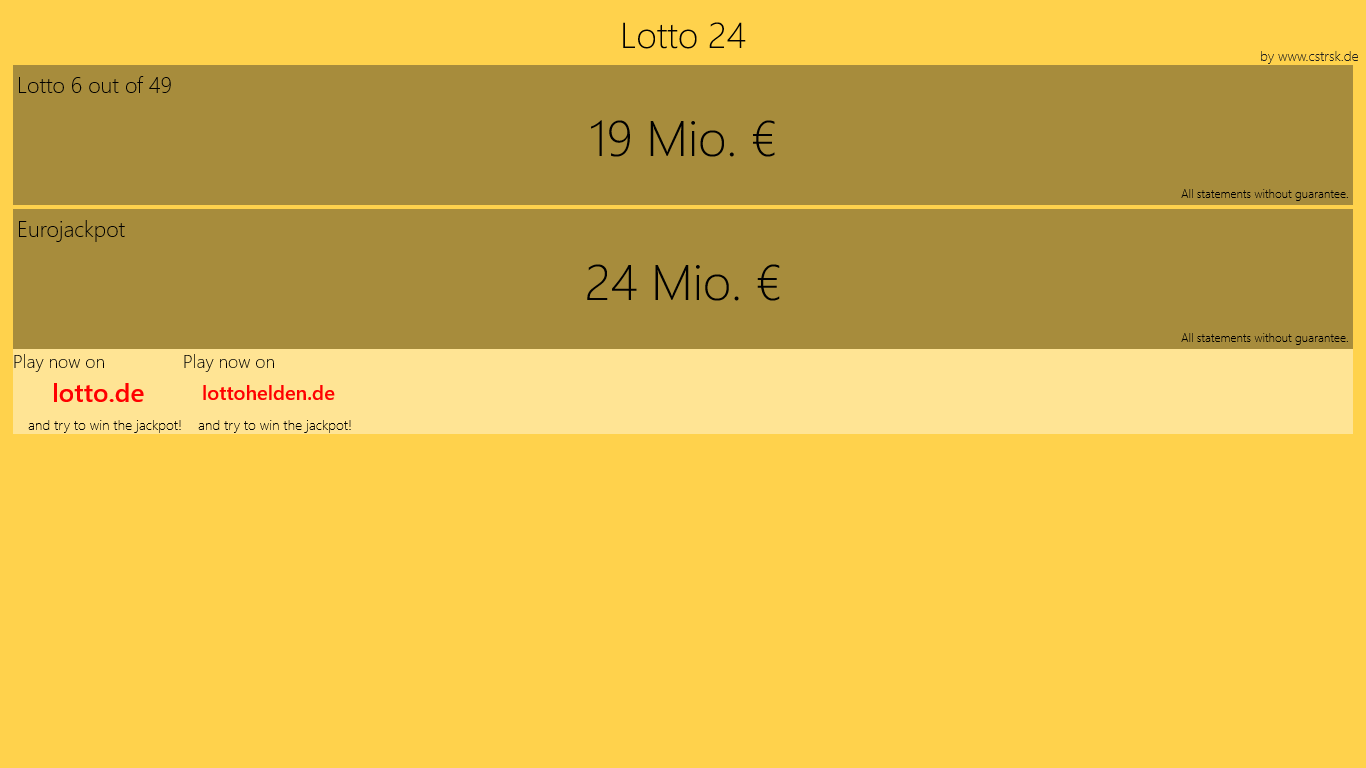This screenshot has height=768, width=1366.
Task: Open the lottohelden.de link
Action: point(268,393)
